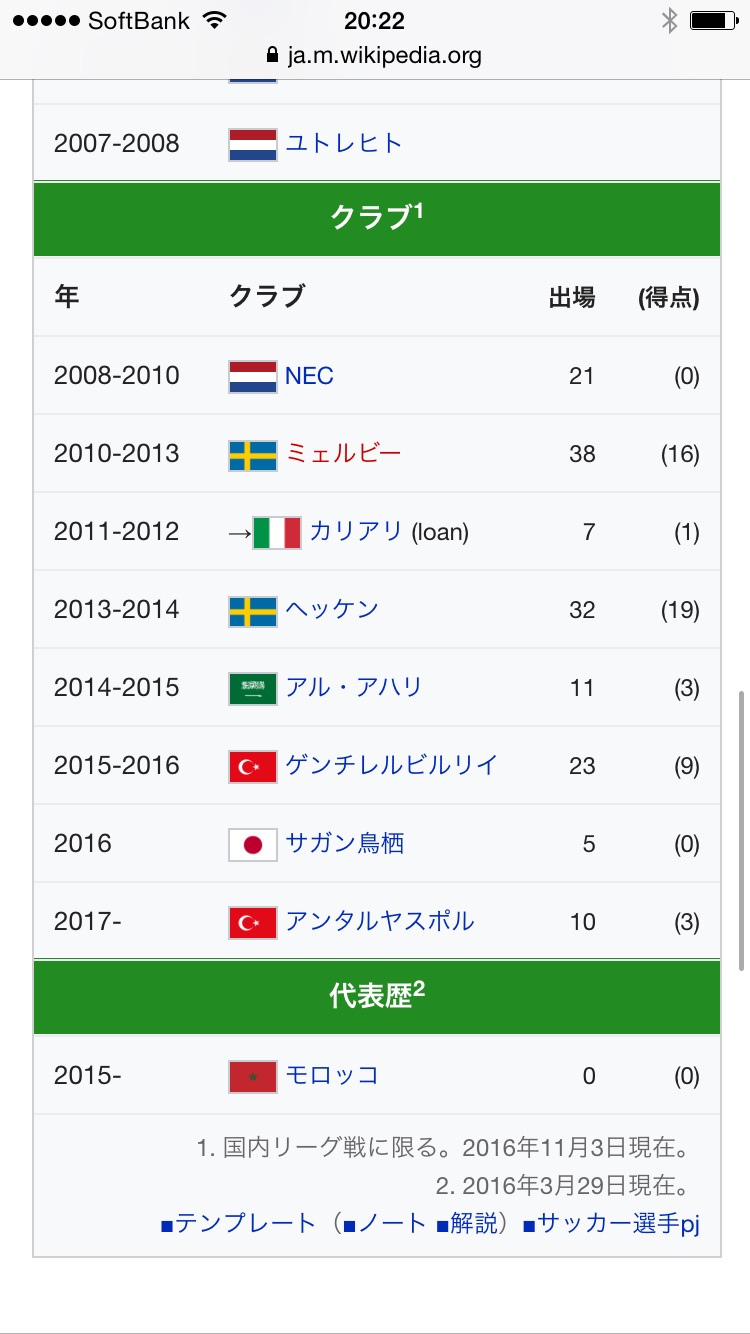
Task: Open the NEC club link
Action: coord(309,376)
